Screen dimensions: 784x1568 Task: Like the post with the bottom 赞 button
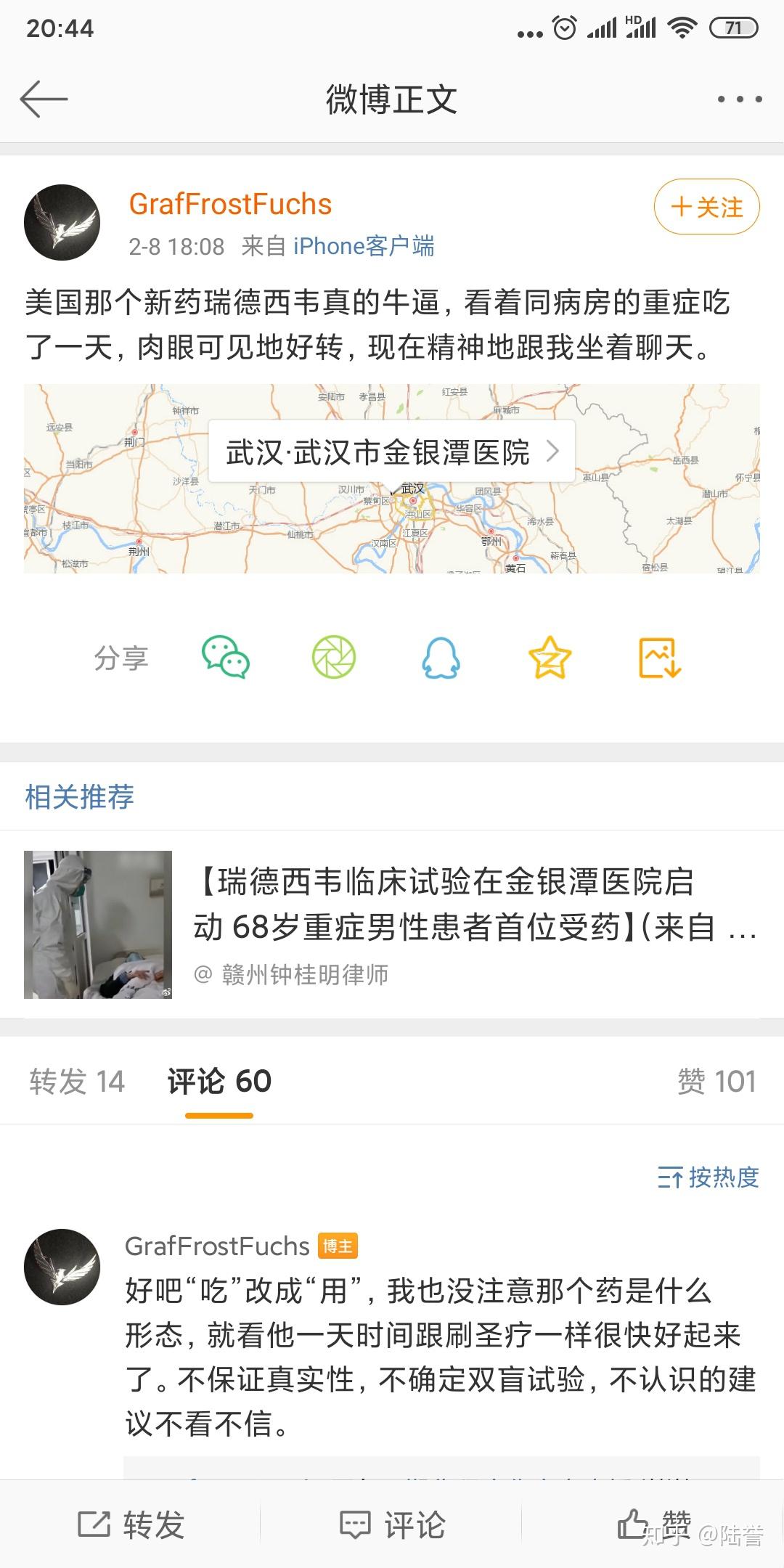tap(653, 1524)
